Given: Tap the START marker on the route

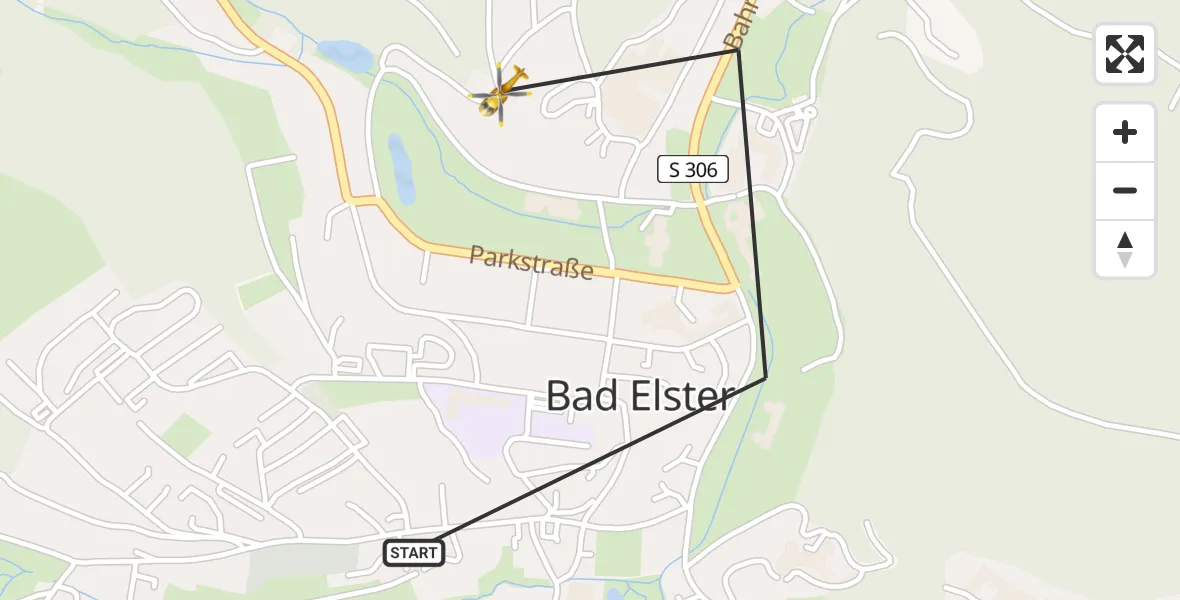Looking at the screenshot, I should coord(414,553).
